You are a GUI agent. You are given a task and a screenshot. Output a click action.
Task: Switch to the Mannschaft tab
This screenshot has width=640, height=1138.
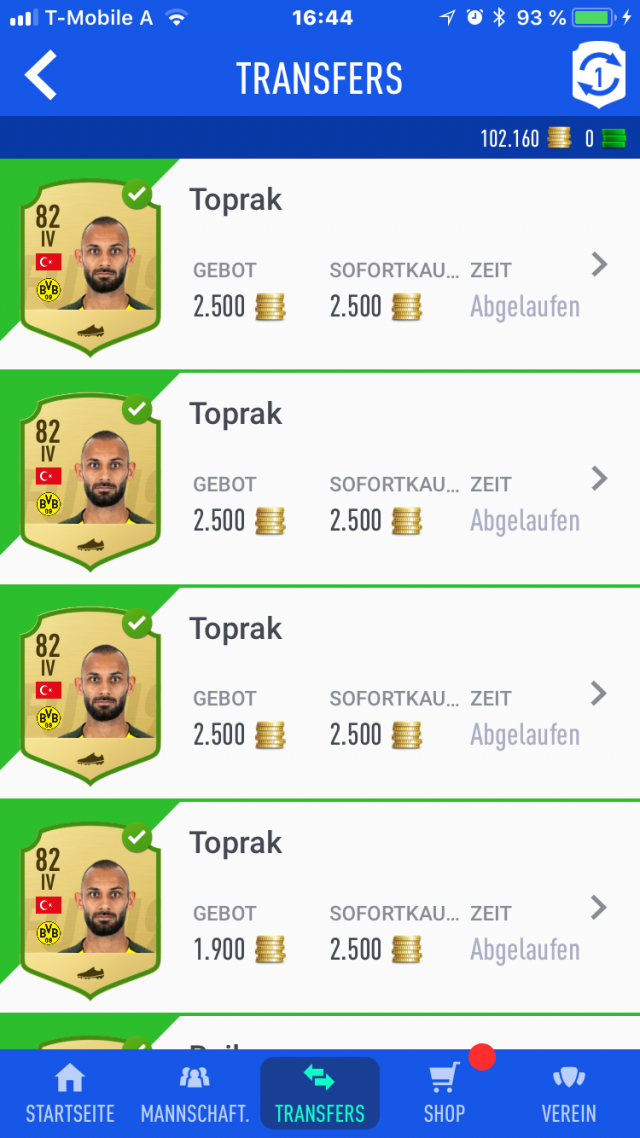tap(194, 1094)
